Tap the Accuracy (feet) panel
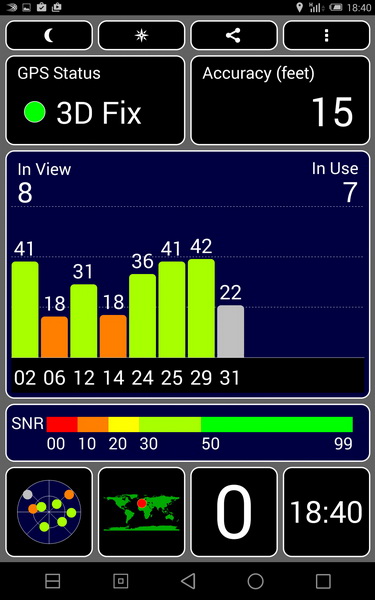 [x=280, y=100]
